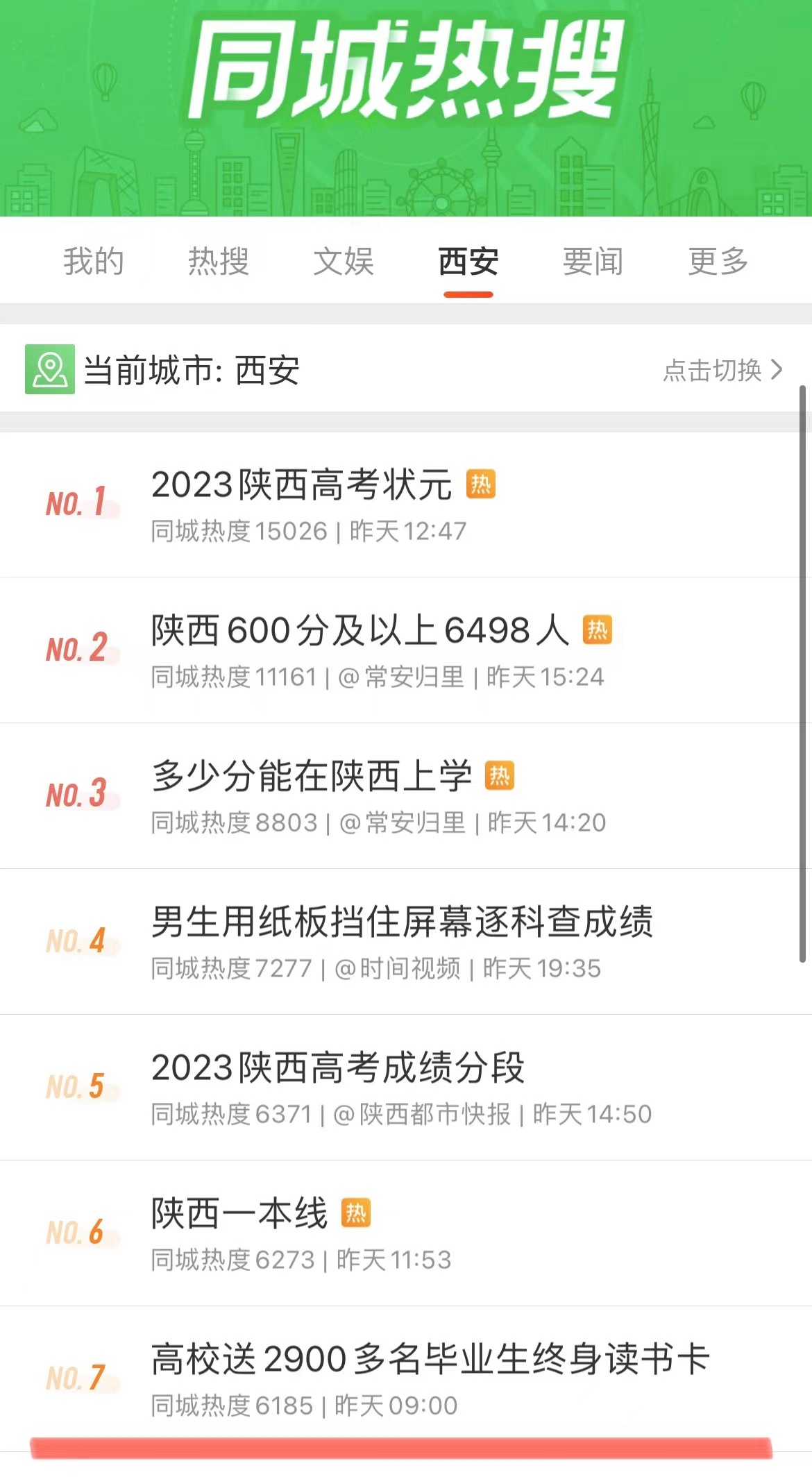The width and height of the screenshot is (812, 1477).
Task: Switch to the 热搜 tab
Action: pos(219,262)
